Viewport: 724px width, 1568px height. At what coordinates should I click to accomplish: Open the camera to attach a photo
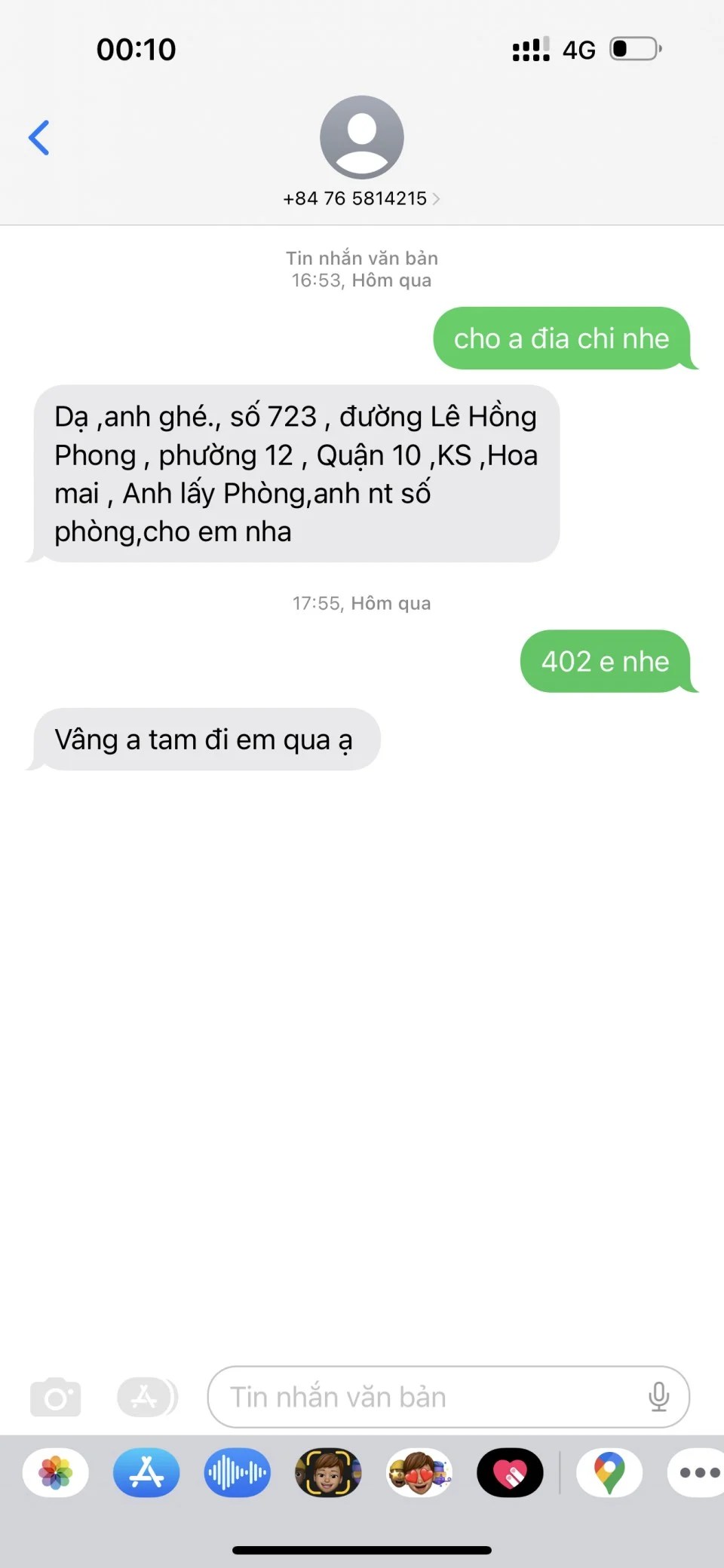pyautogui.click(x=56, y=1398)
